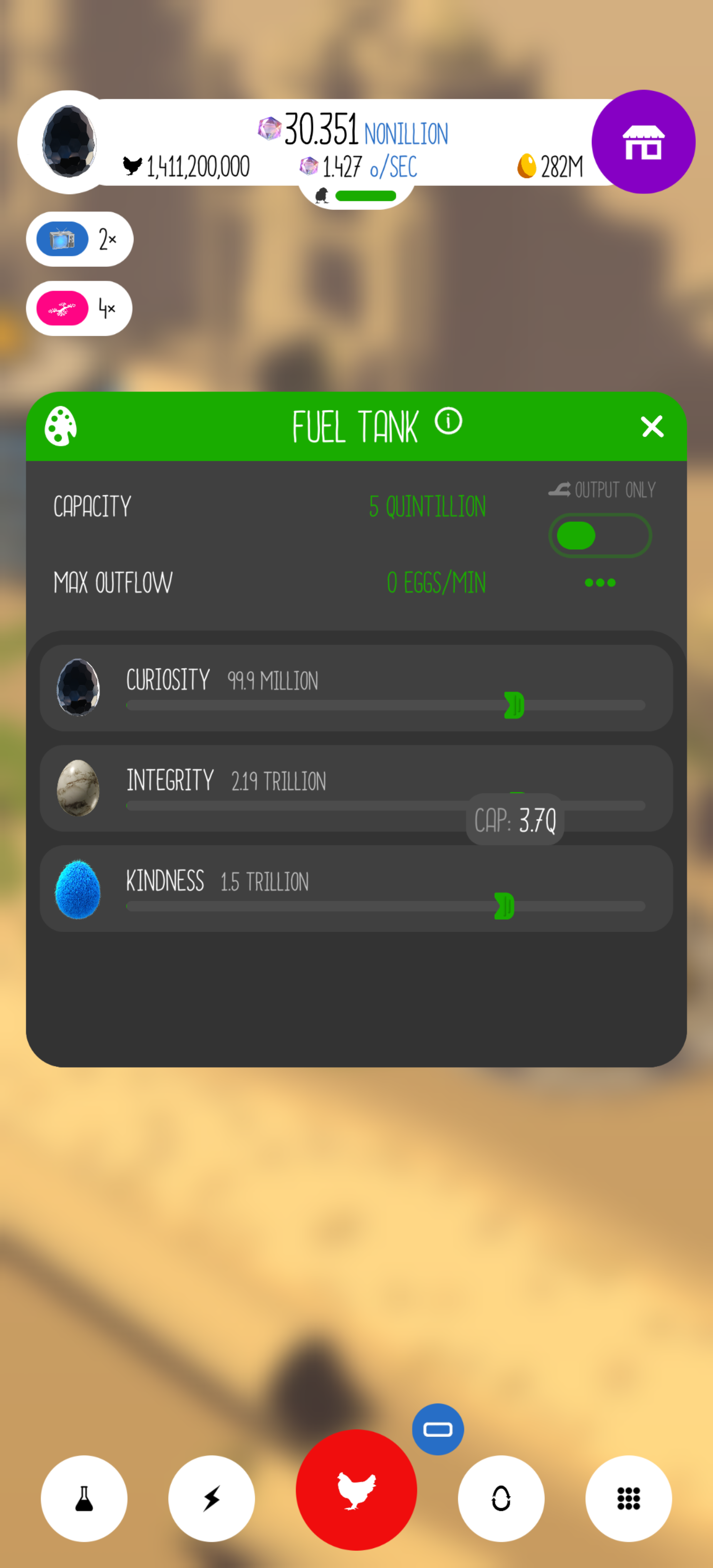Open the lightning boosts button
Viewport: 713px width, 1568px height.
pos(211,1498)
